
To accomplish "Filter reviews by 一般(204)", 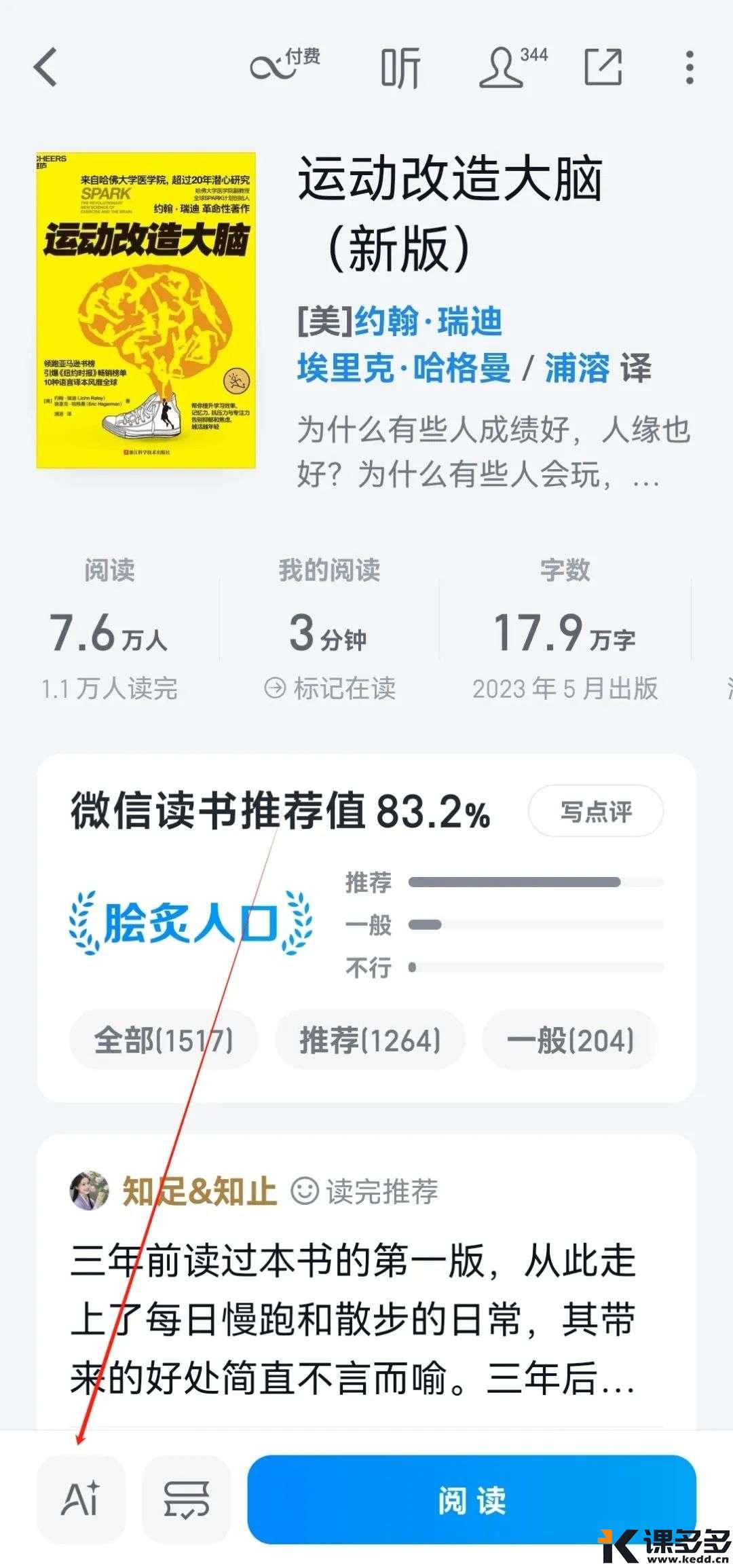I will (569, 1040).
